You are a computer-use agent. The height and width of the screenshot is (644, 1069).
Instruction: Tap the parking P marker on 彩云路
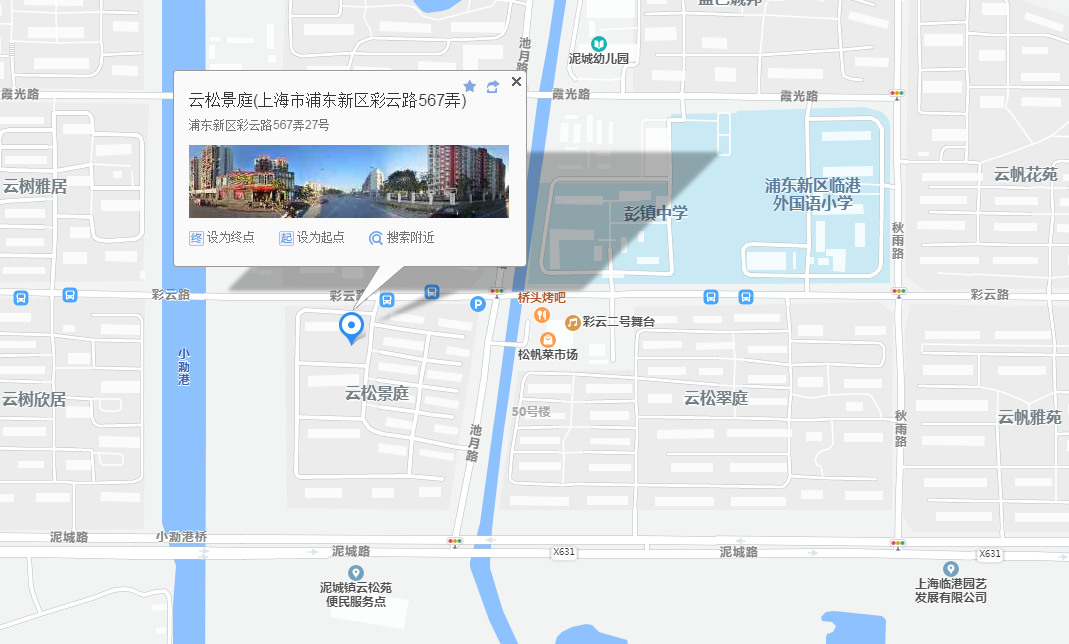(x=478, y=303)
